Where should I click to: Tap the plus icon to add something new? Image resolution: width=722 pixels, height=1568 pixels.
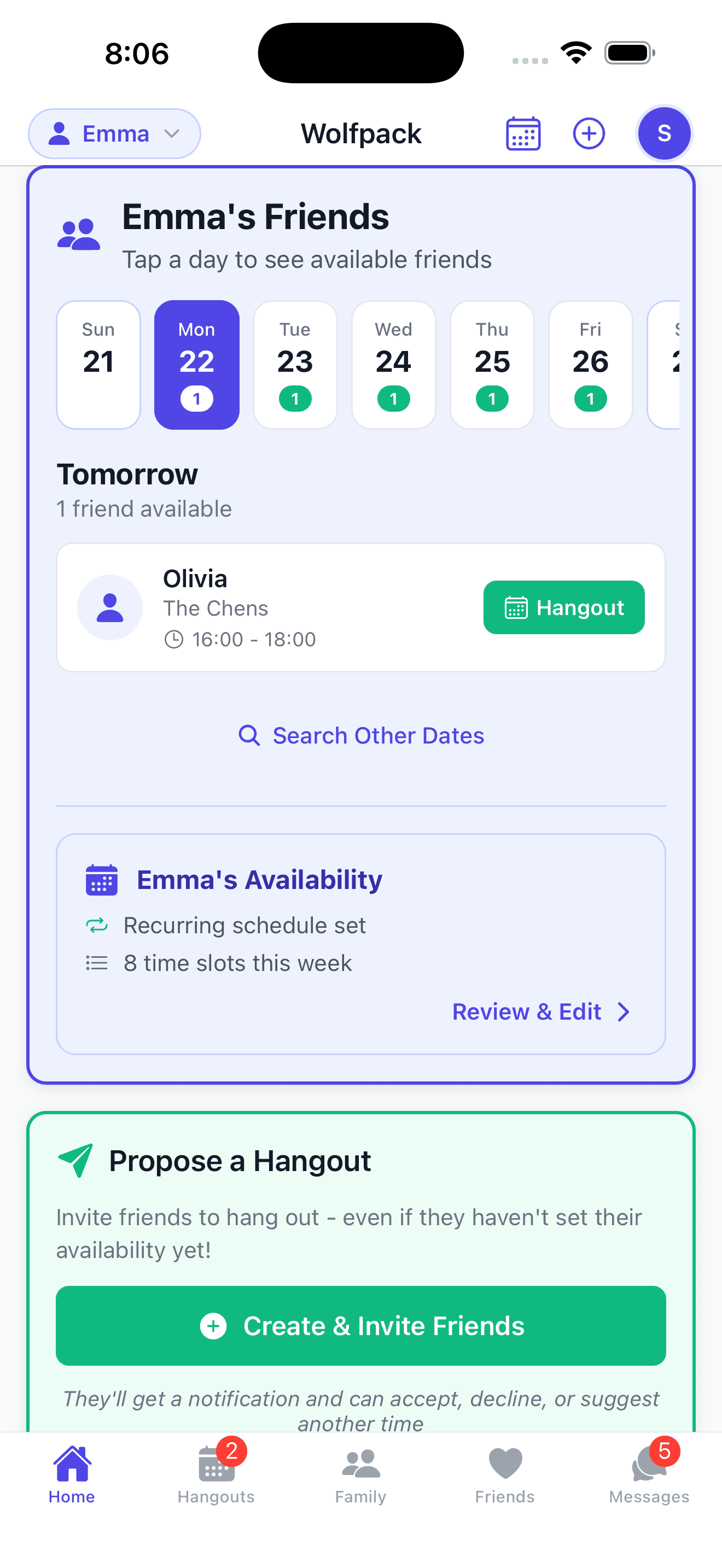click(588, 133)
